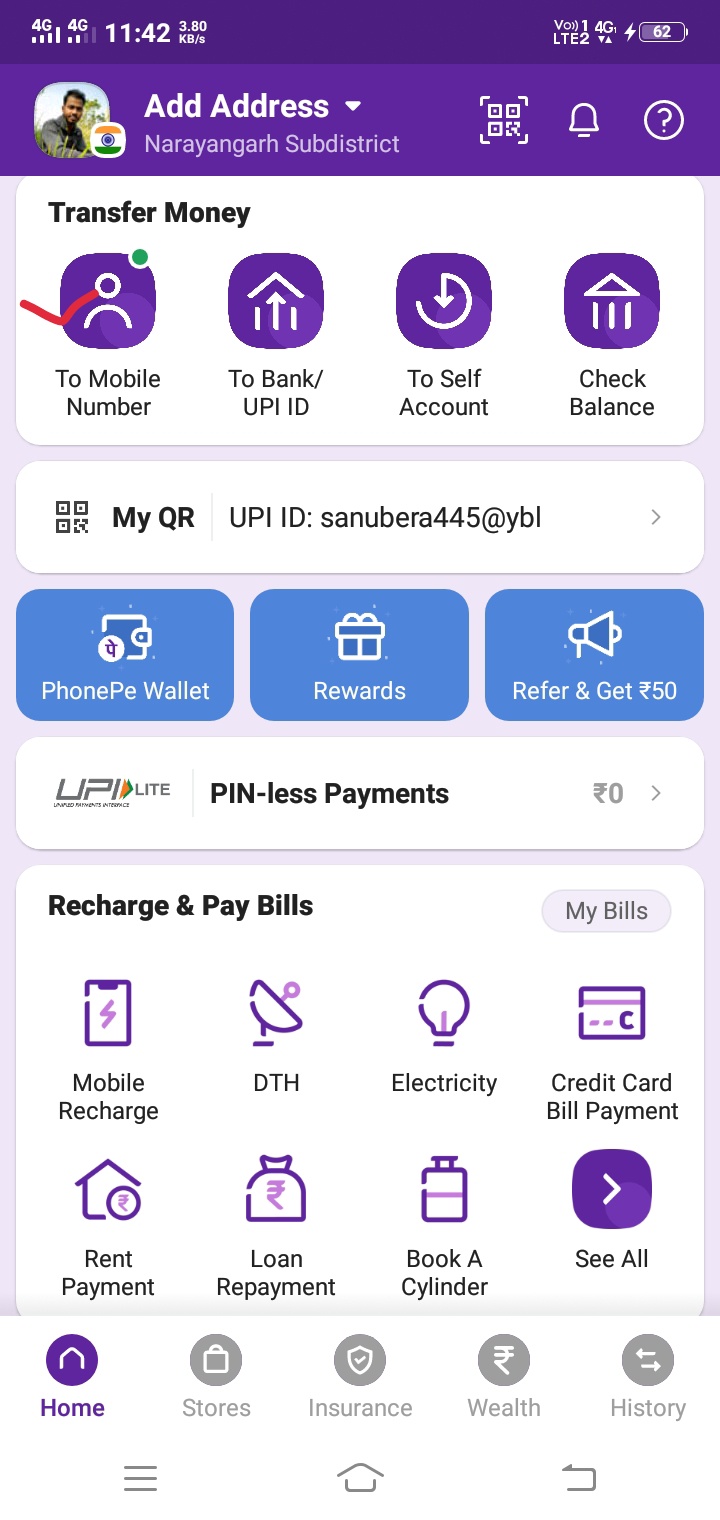View the Rewards card
720x1520 pixels.
coord(359,655)
